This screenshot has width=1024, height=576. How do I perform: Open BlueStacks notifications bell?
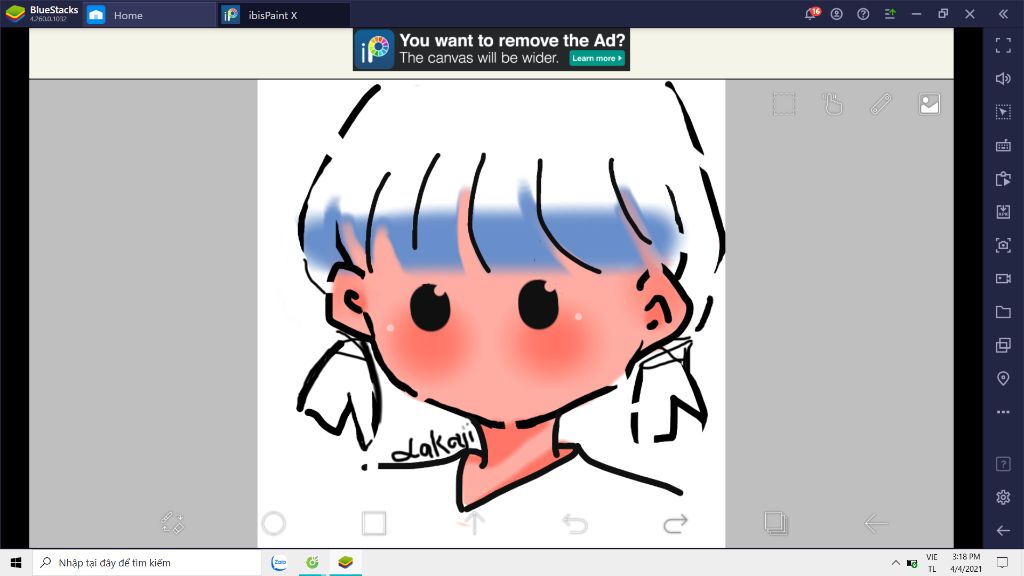[811, 14]
